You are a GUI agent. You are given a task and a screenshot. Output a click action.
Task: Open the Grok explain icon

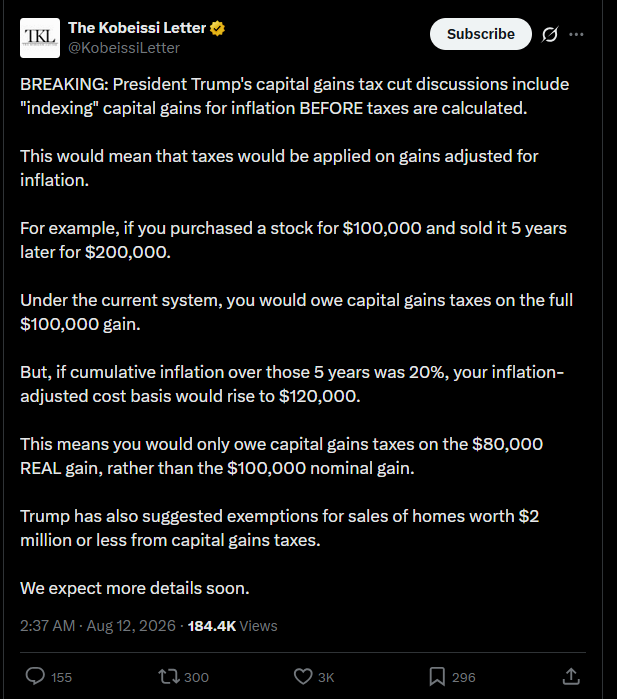pos(550,34)
